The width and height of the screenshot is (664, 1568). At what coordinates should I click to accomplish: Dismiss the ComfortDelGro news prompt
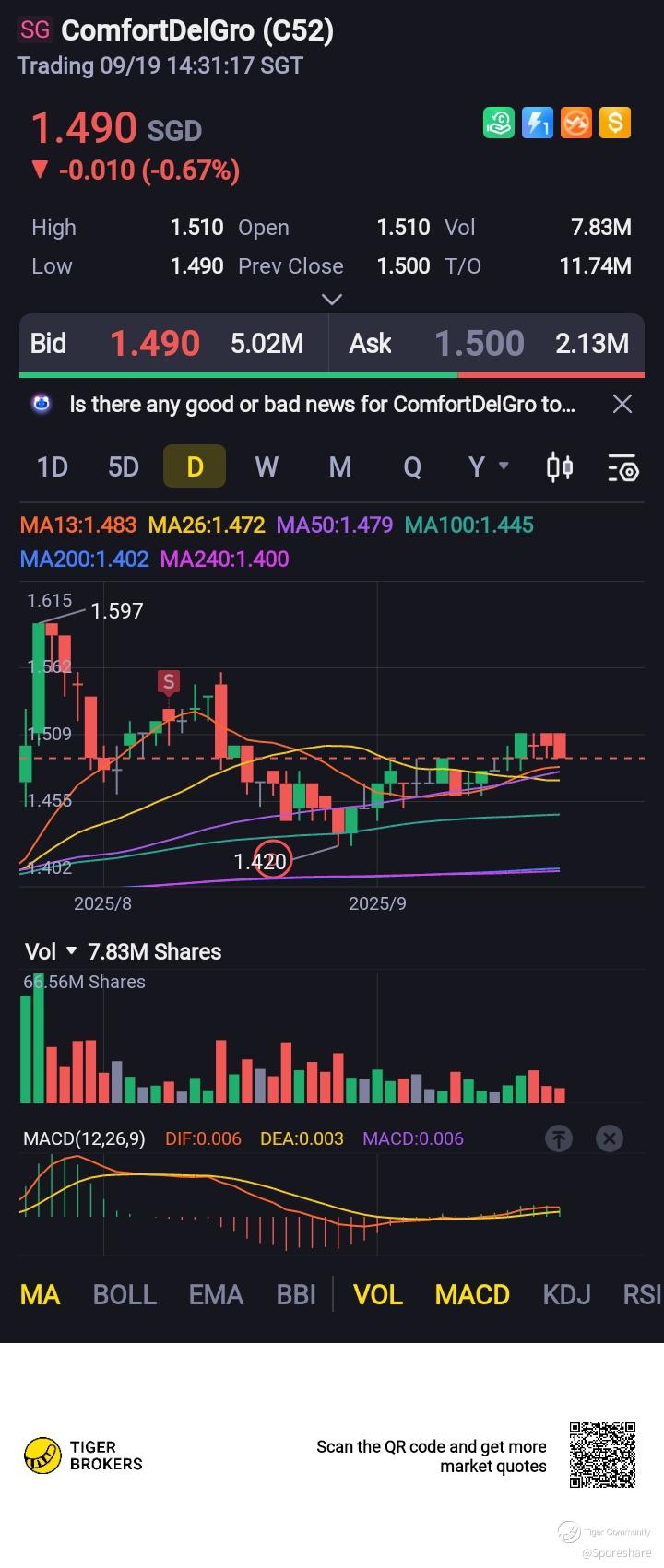click(622, 404)
